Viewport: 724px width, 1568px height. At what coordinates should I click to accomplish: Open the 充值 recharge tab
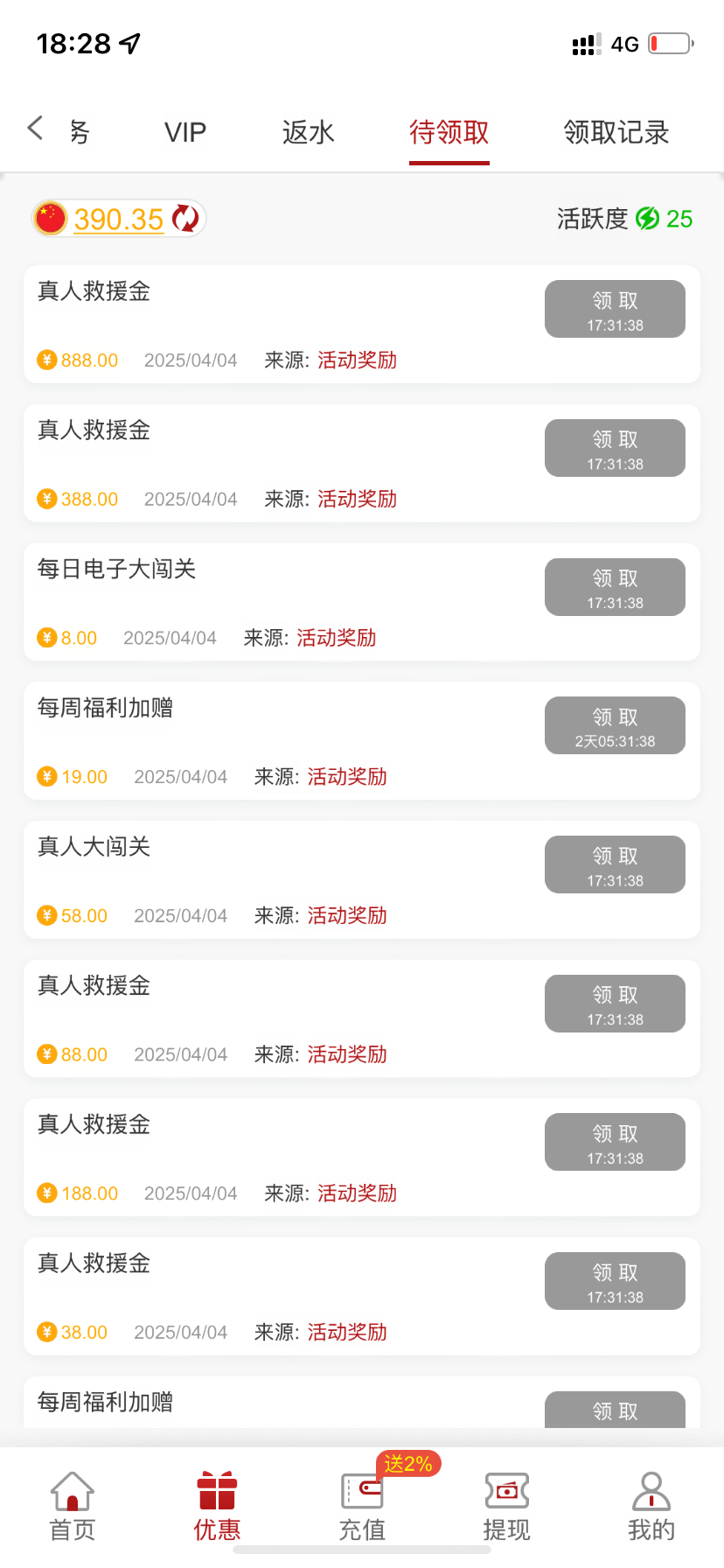tap(362, 1505)
